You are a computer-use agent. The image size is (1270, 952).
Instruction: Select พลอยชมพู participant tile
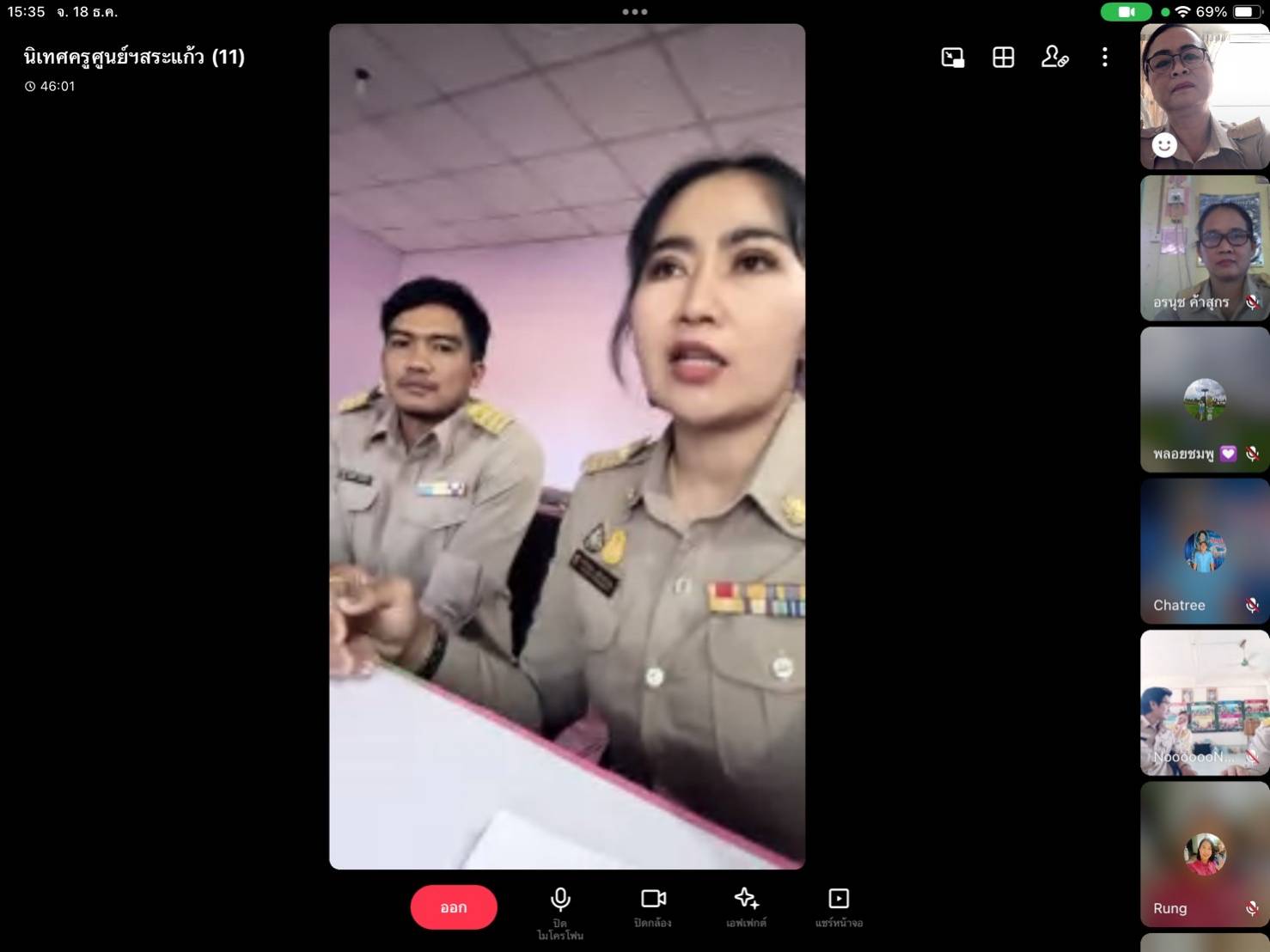tap(1204, 400)
